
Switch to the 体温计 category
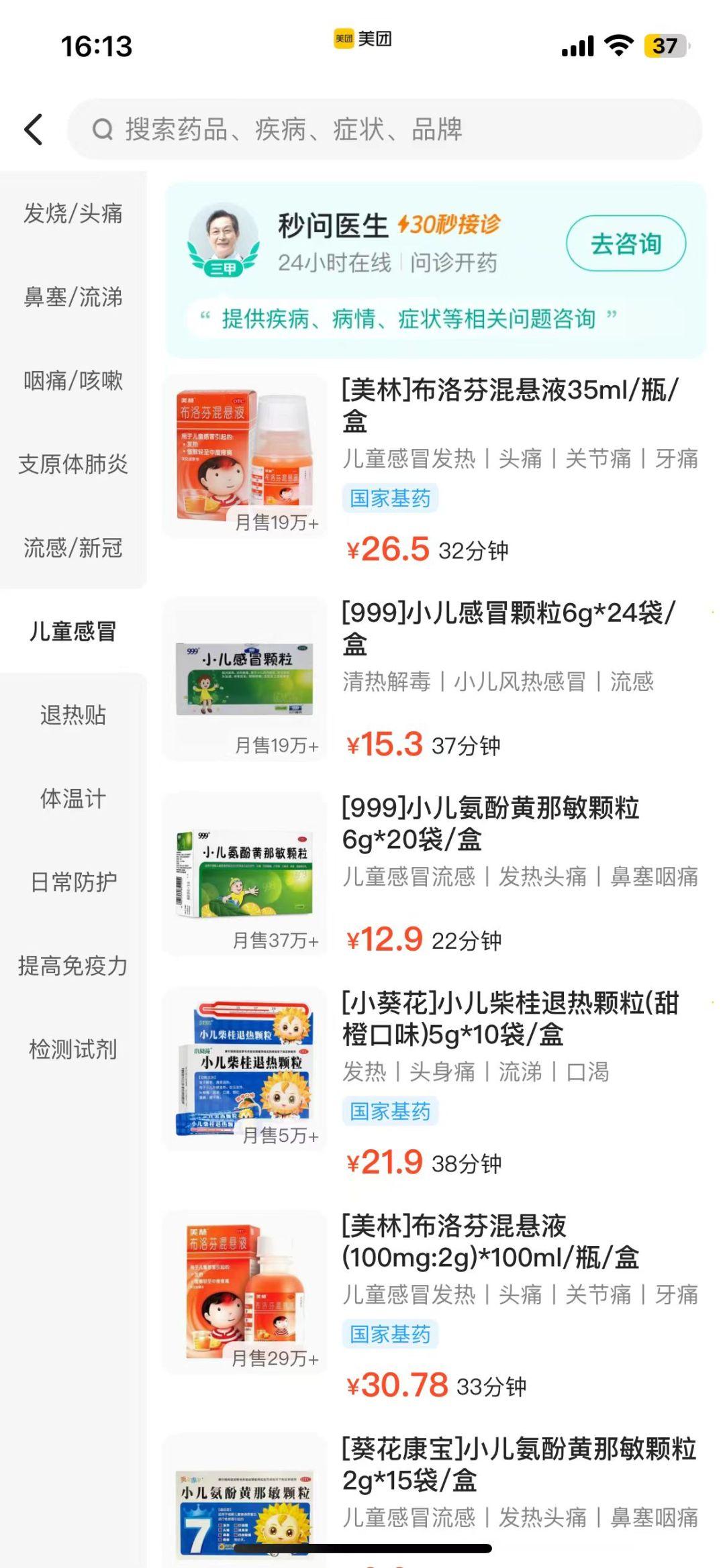[x=72, y=799]
